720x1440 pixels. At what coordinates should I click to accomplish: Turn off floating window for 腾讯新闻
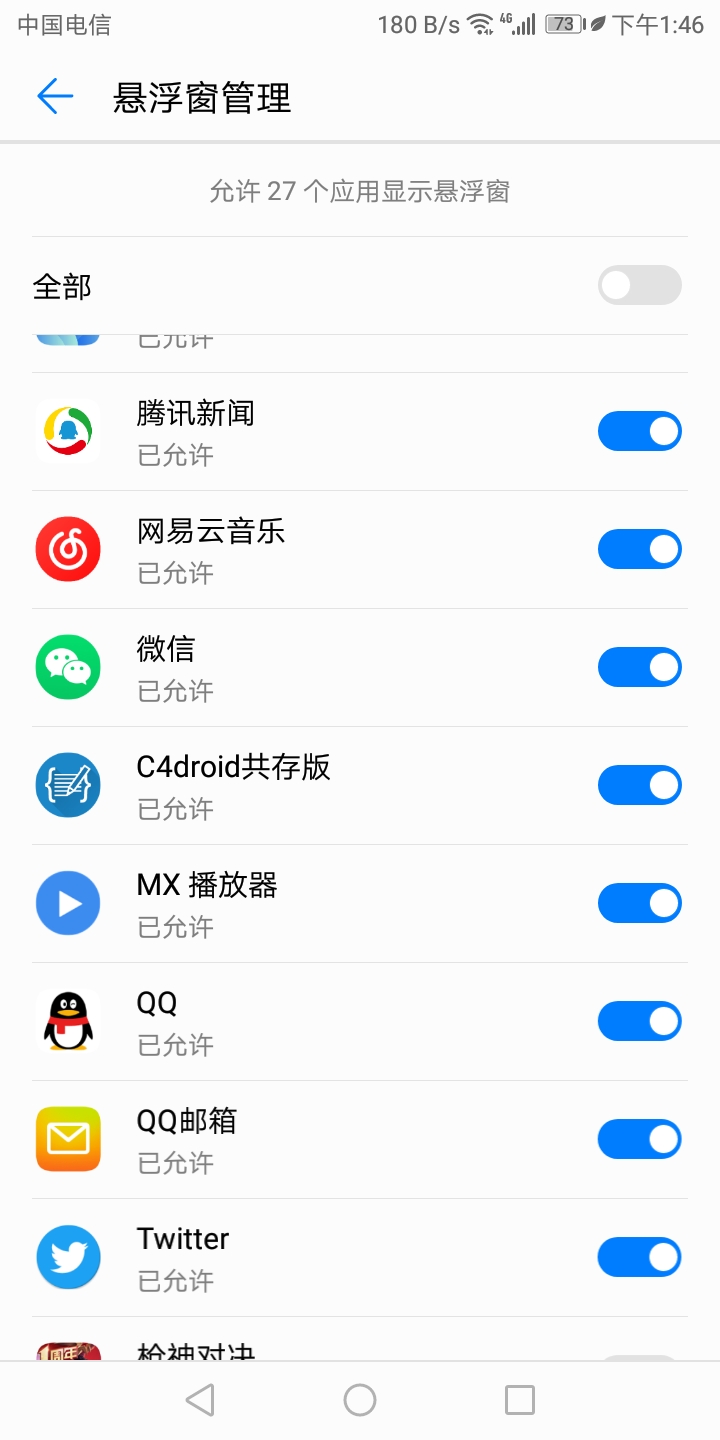click(639, 431)
